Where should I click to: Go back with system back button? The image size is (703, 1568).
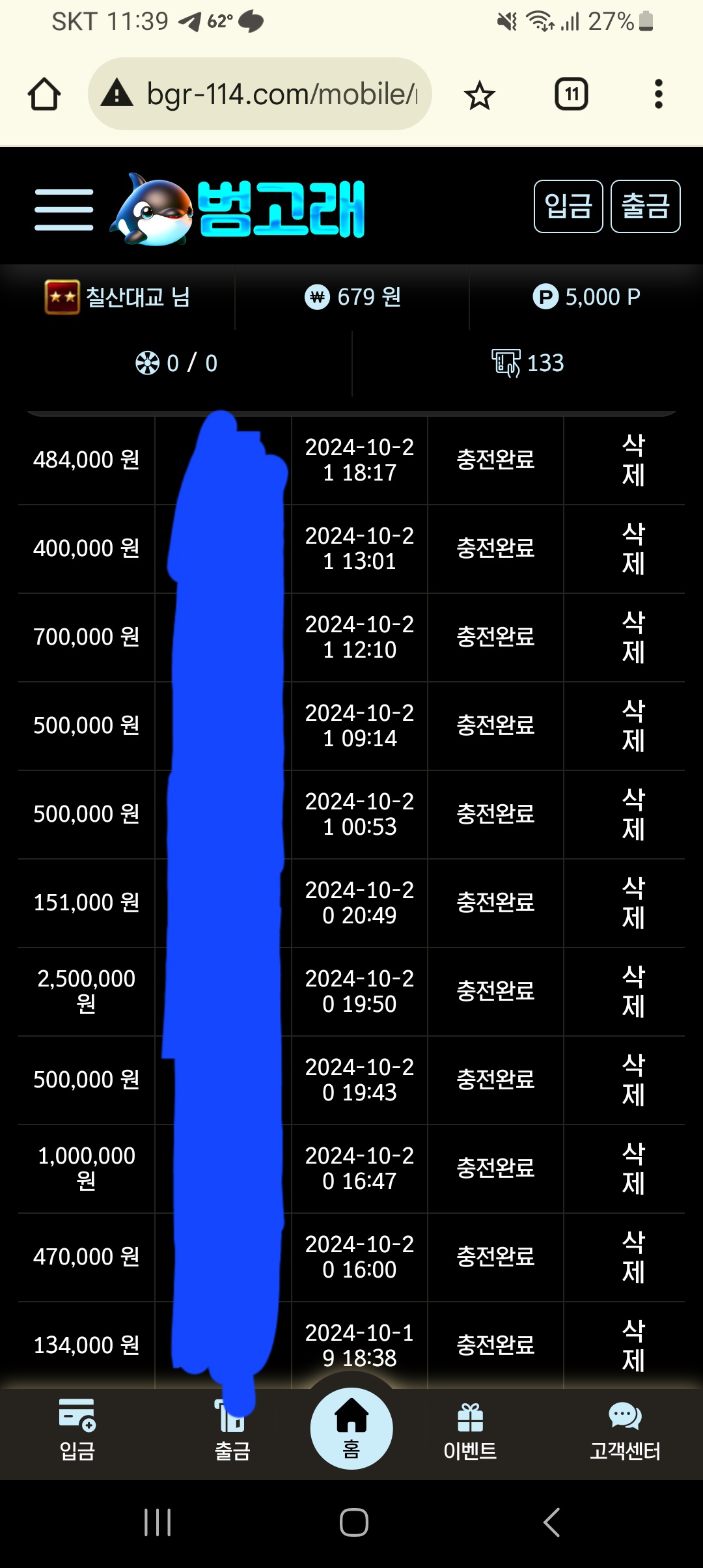click(x=551, y=1522)
